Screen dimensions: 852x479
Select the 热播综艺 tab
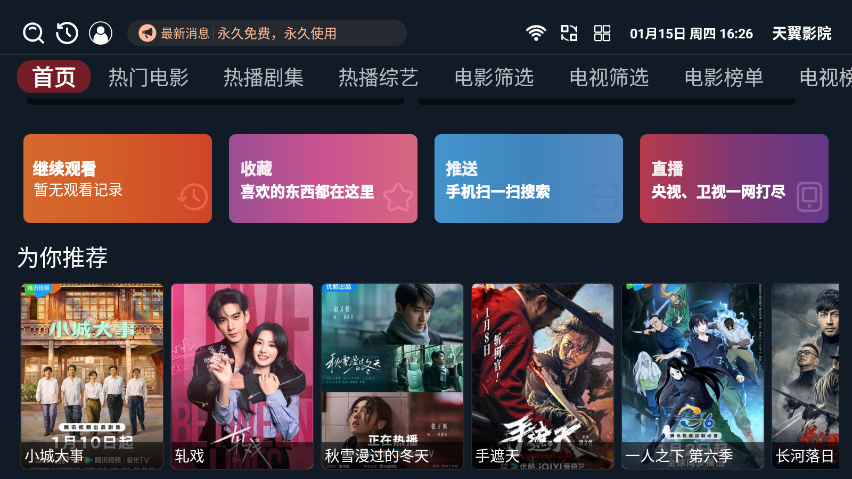pos(378,77)
